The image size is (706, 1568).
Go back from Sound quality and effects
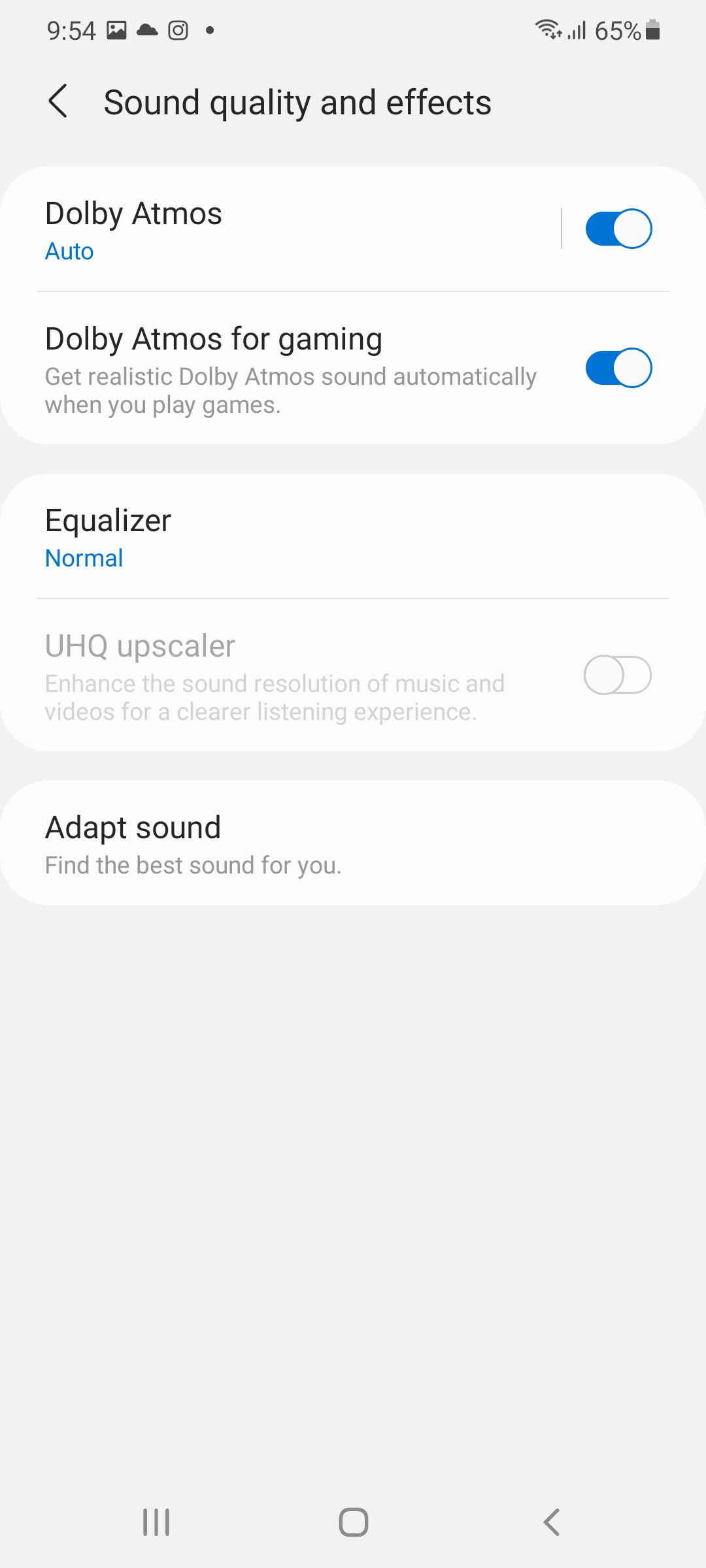point(58,101)
